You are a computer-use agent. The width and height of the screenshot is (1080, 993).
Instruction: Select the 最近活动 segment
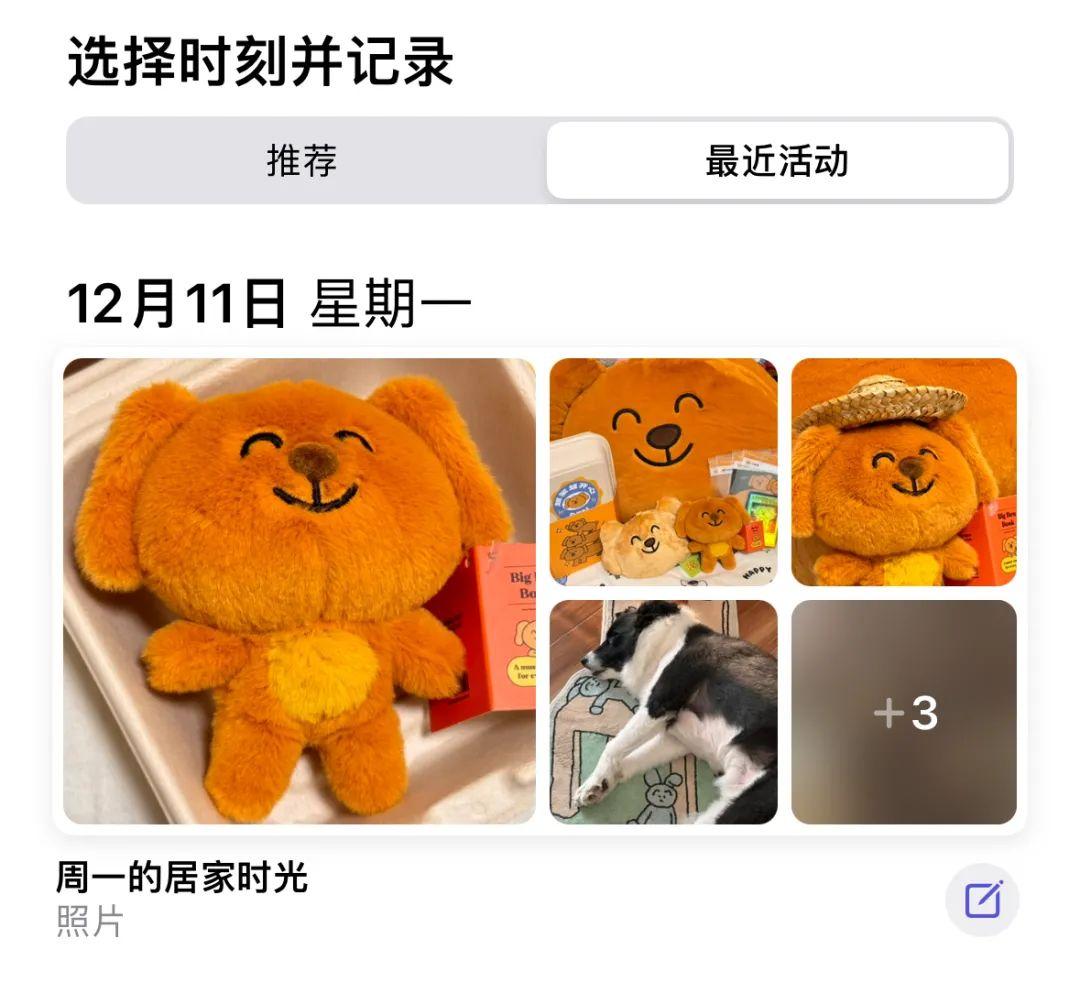pos(777,161)
